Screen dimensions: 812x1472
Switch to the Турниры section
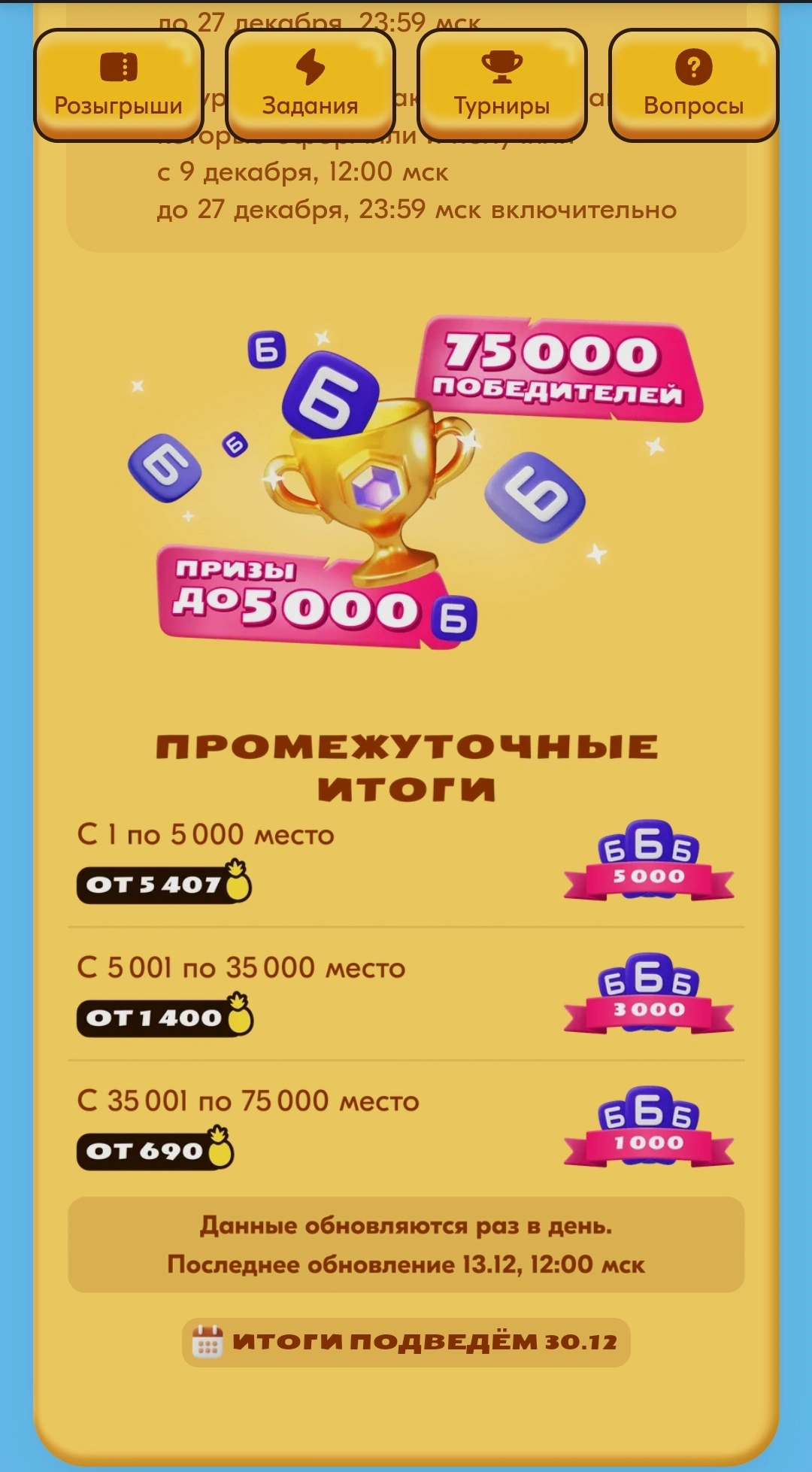pyautogui.click(x=502, y=85)
